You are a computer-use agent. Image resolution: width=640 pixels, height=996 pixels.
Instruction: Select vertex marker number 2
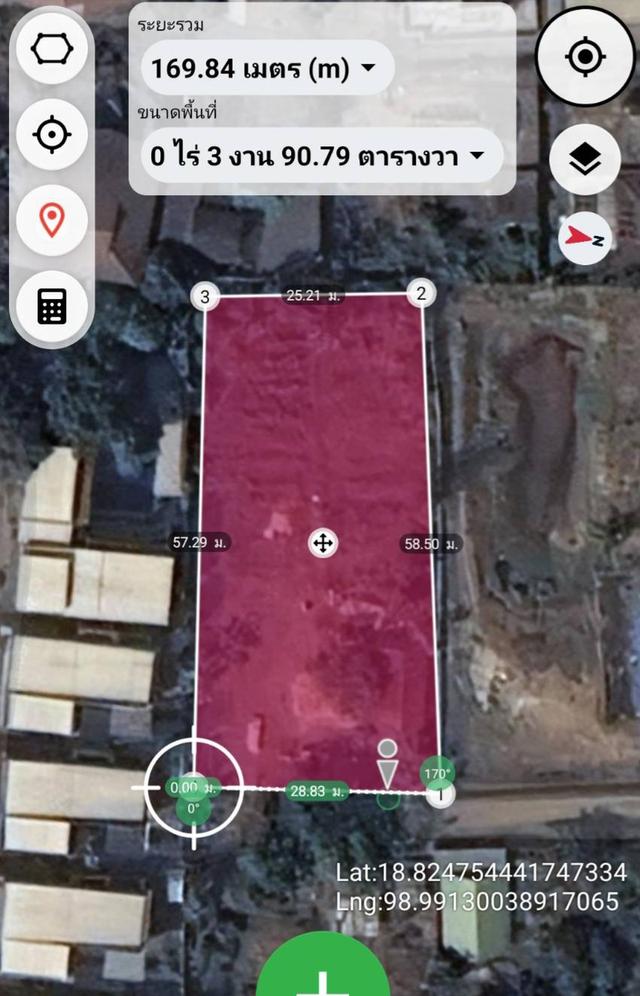point(421,293)
